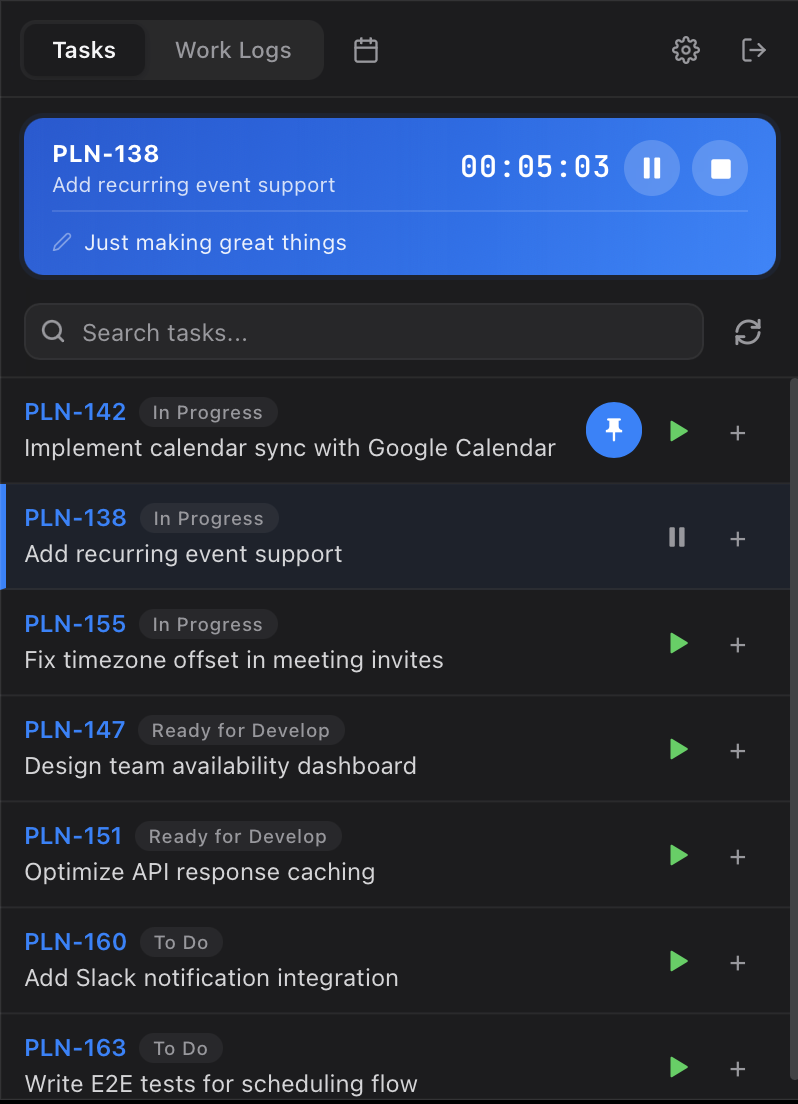
Task: Select the Tasks tab
Action: point(84,50)
